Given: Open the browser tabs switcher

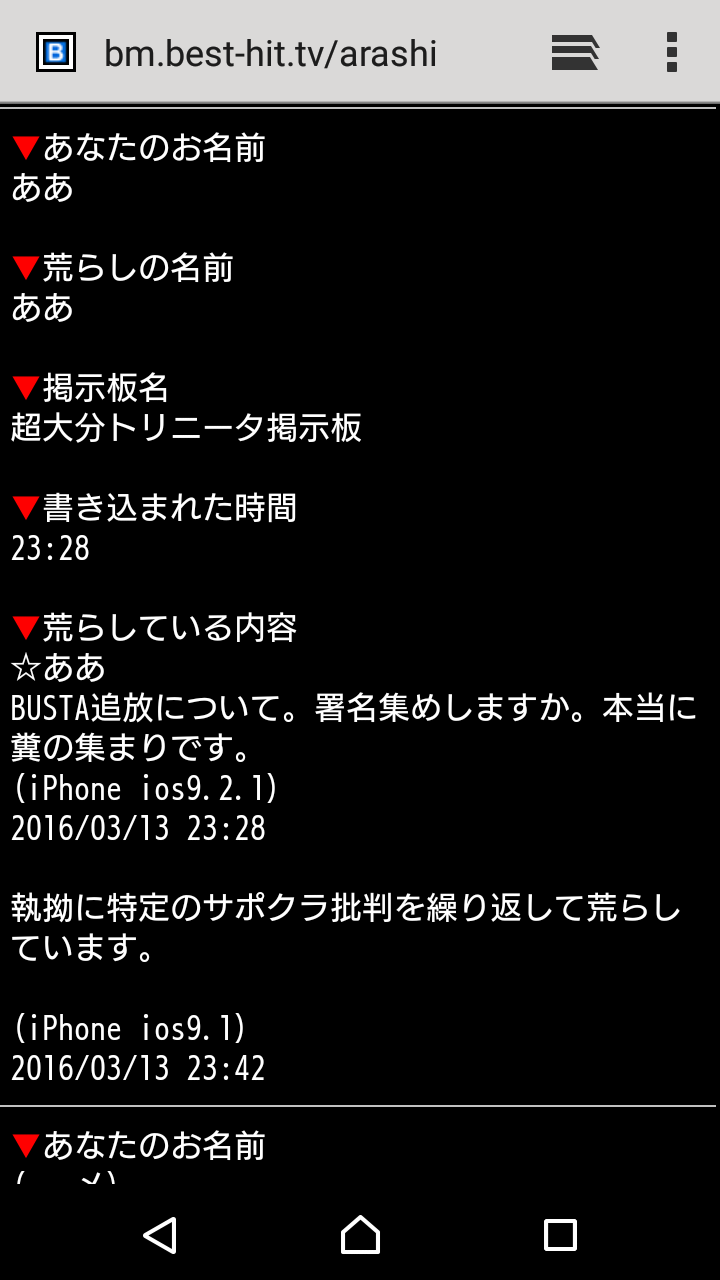Looking at the screenshot, I should (x=575, y=52).
